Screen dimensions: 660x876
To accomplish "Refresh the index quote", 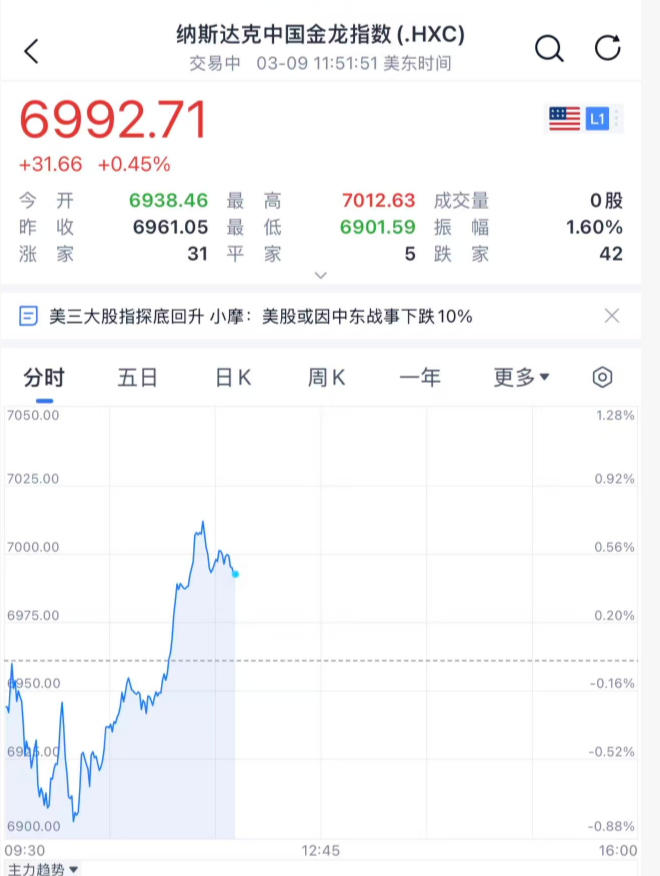I will pos(608,48).
